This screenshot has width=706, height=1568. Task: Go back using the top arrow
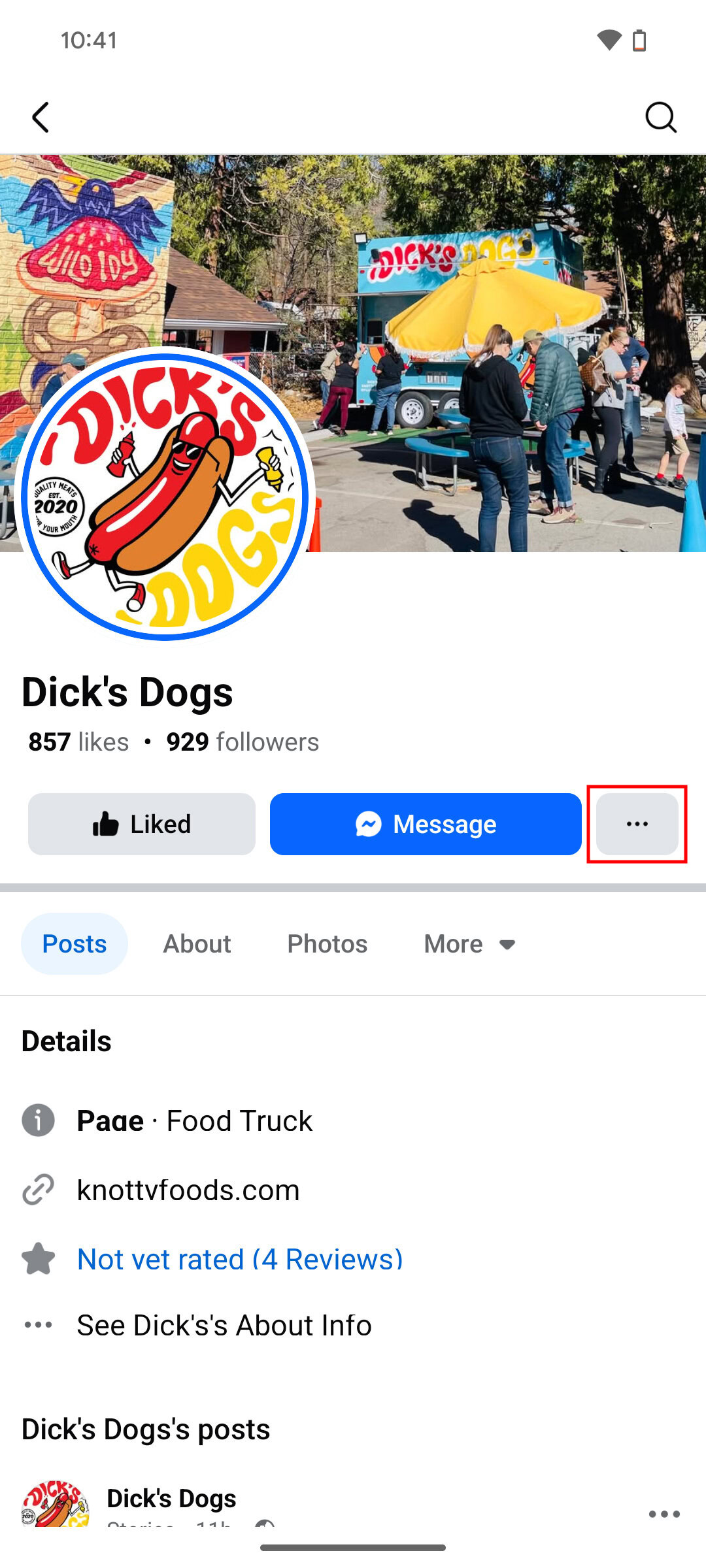point(41,118)
